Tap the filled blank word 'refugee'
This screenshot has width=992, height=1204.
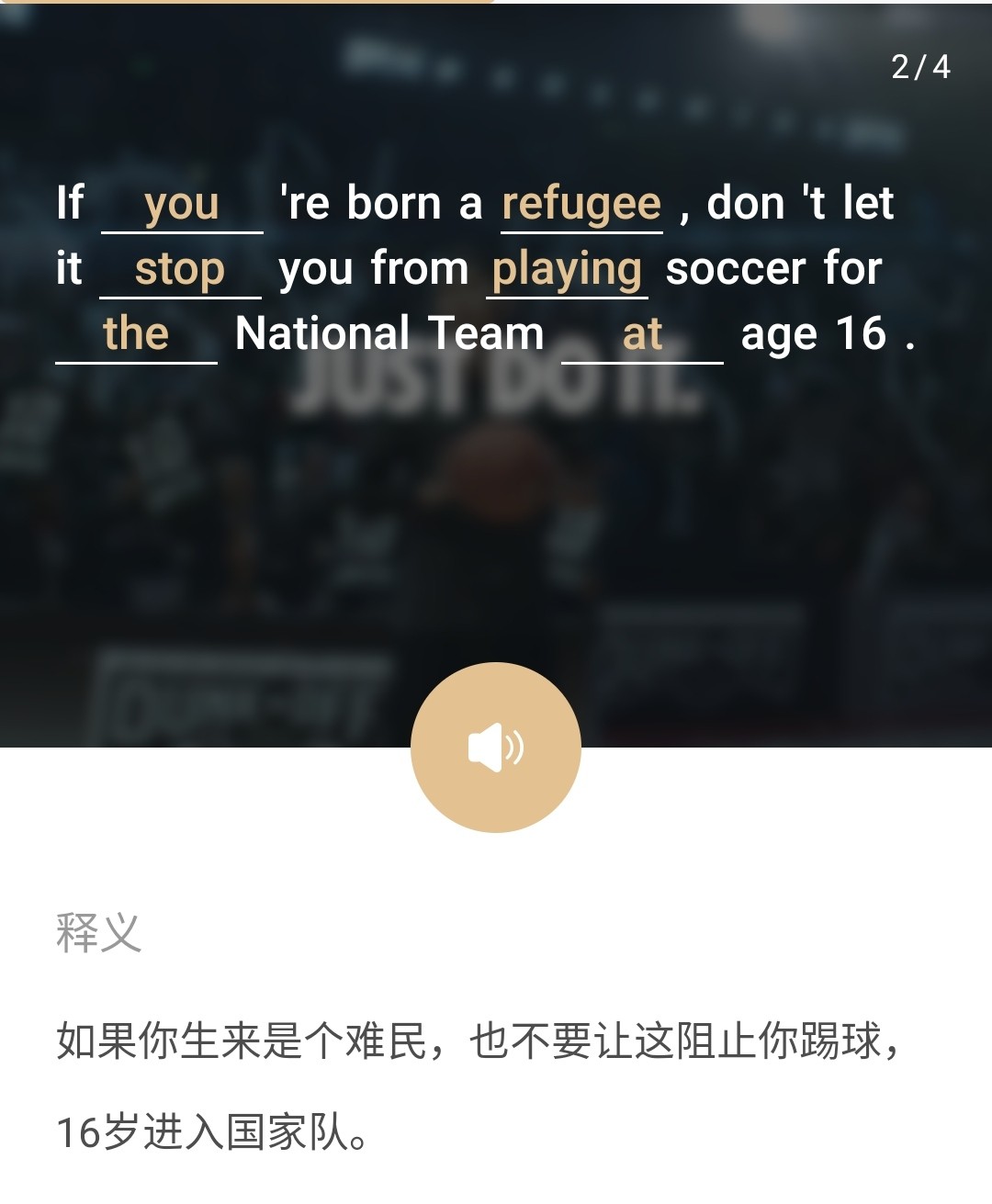point(581,204)
